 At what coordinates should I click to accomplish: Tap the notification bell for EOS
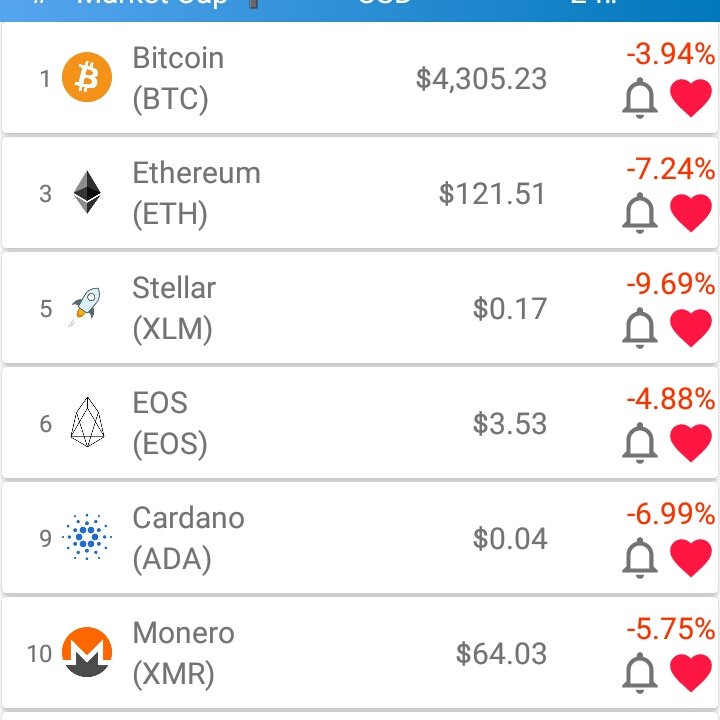pyautogui.click(x=640, y=443)
